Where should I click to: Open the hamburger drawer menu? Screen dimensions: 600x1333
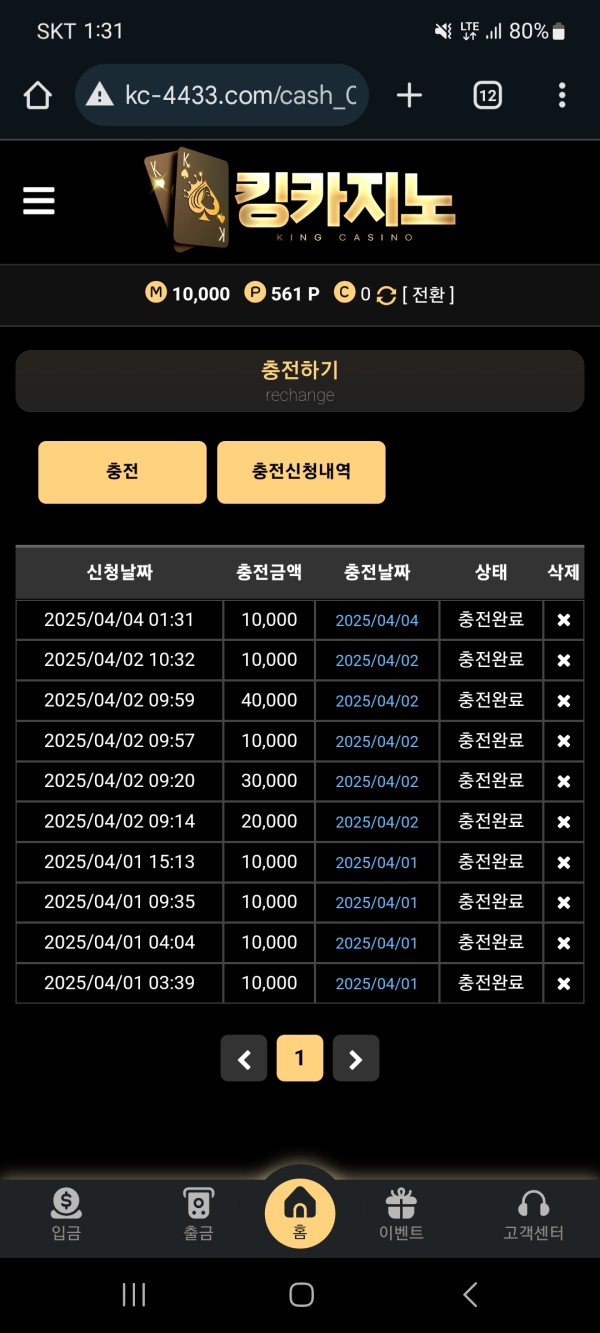[38, 201]
